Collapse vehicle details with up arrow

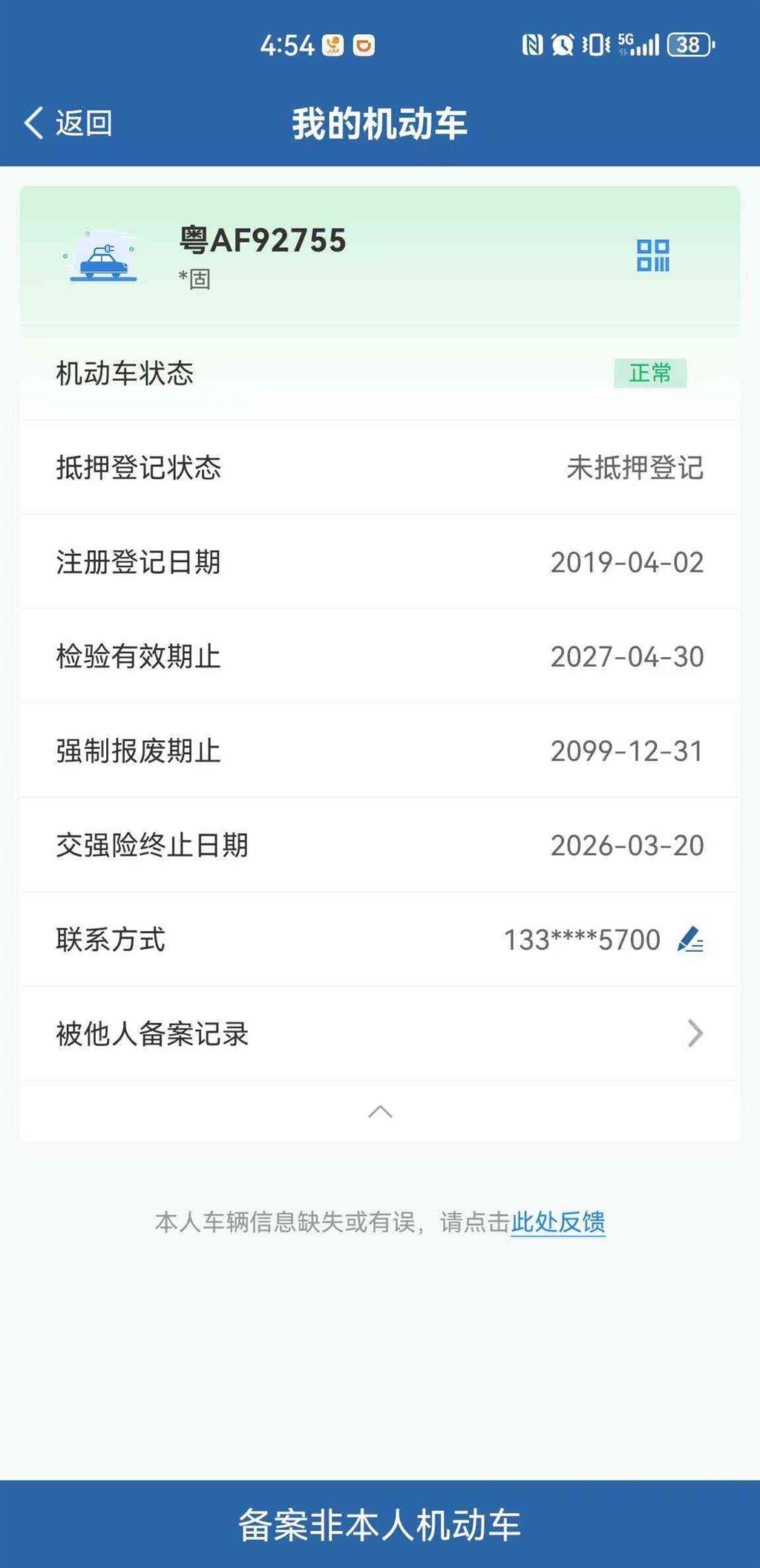click(380, 1111)
